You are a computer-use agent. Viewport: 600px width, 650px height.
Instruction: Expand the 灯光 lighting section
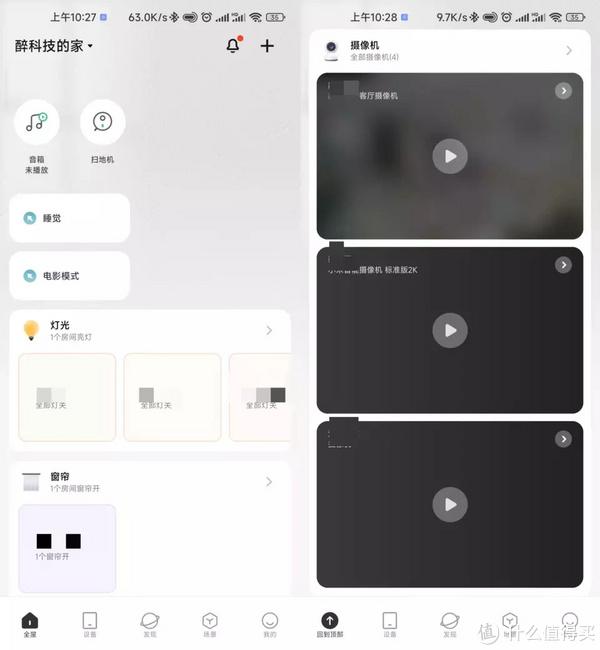pyautogui.click(x=269, y=331)
